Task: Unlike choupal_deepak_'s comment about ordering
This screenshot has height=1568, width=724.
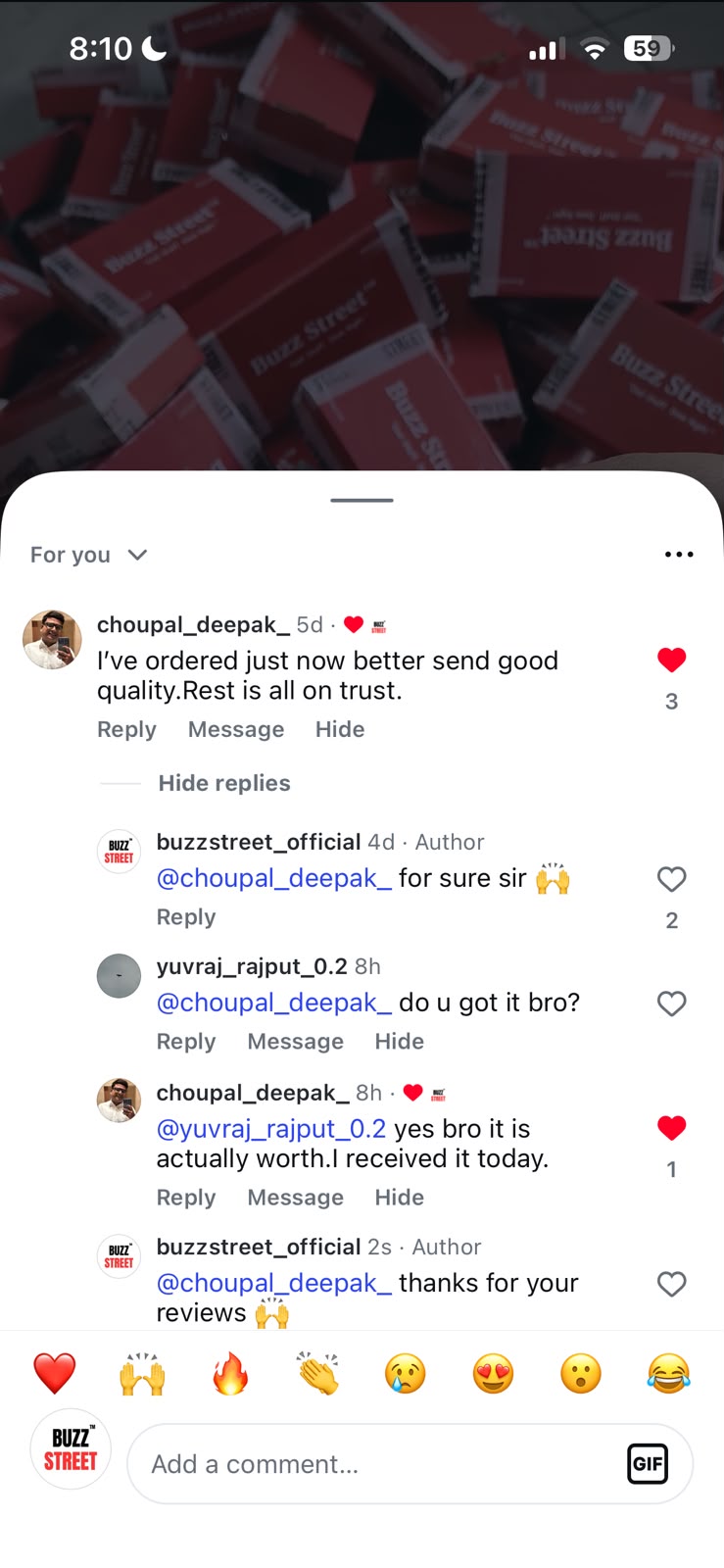Action: 671,661
